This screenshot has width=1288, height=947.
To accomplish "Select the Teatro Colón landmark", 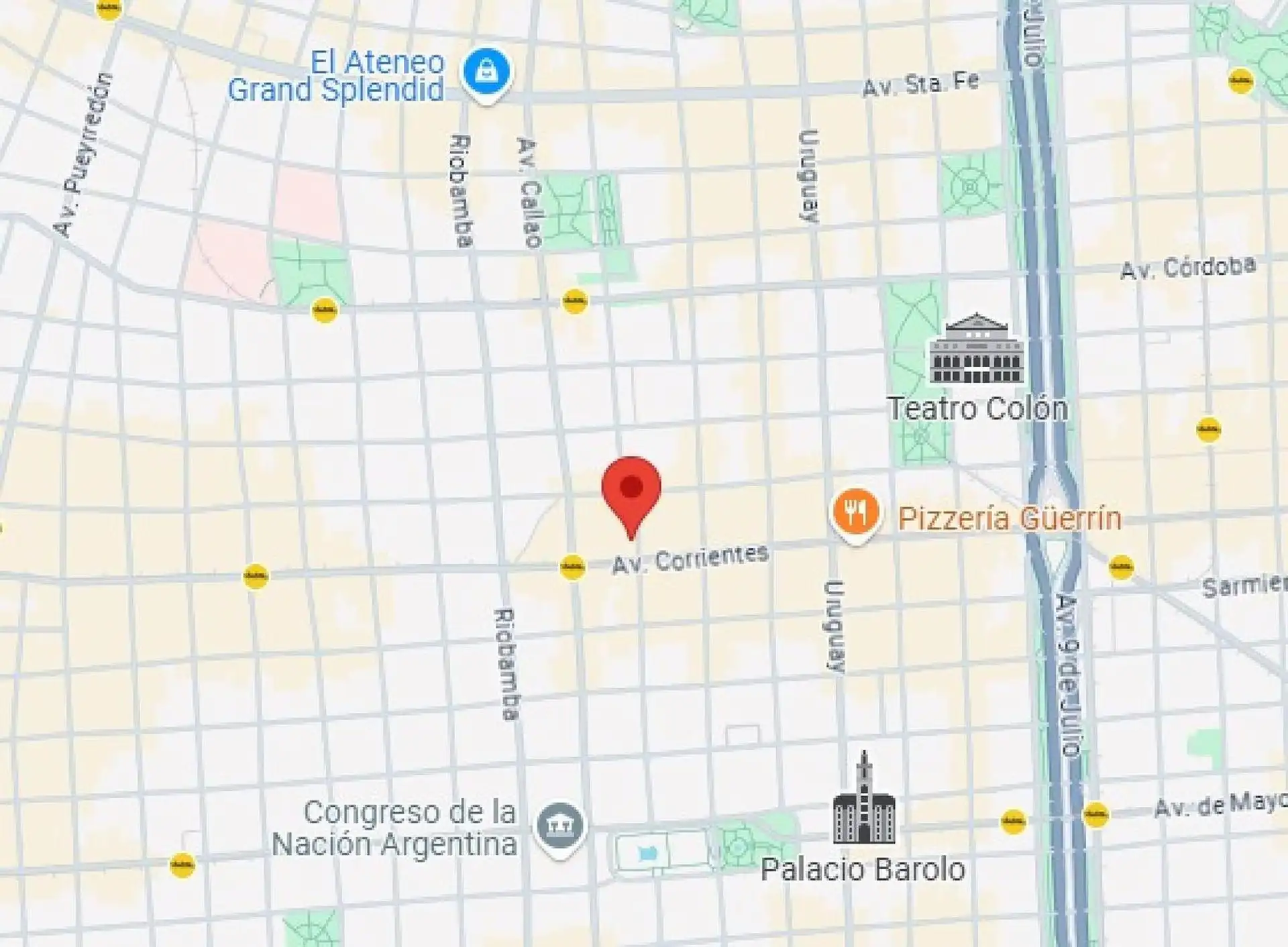I will (976, 350).
